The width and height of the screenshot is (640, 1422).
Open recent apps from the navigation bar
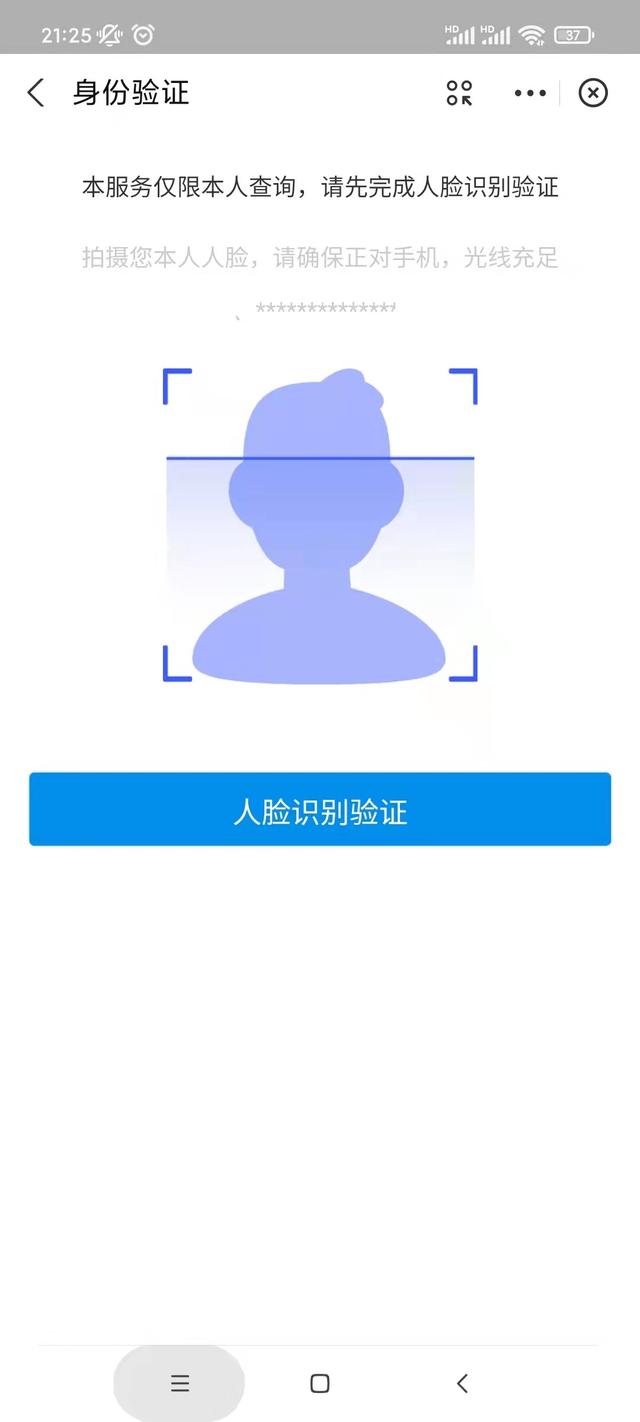coord(180,1383)
